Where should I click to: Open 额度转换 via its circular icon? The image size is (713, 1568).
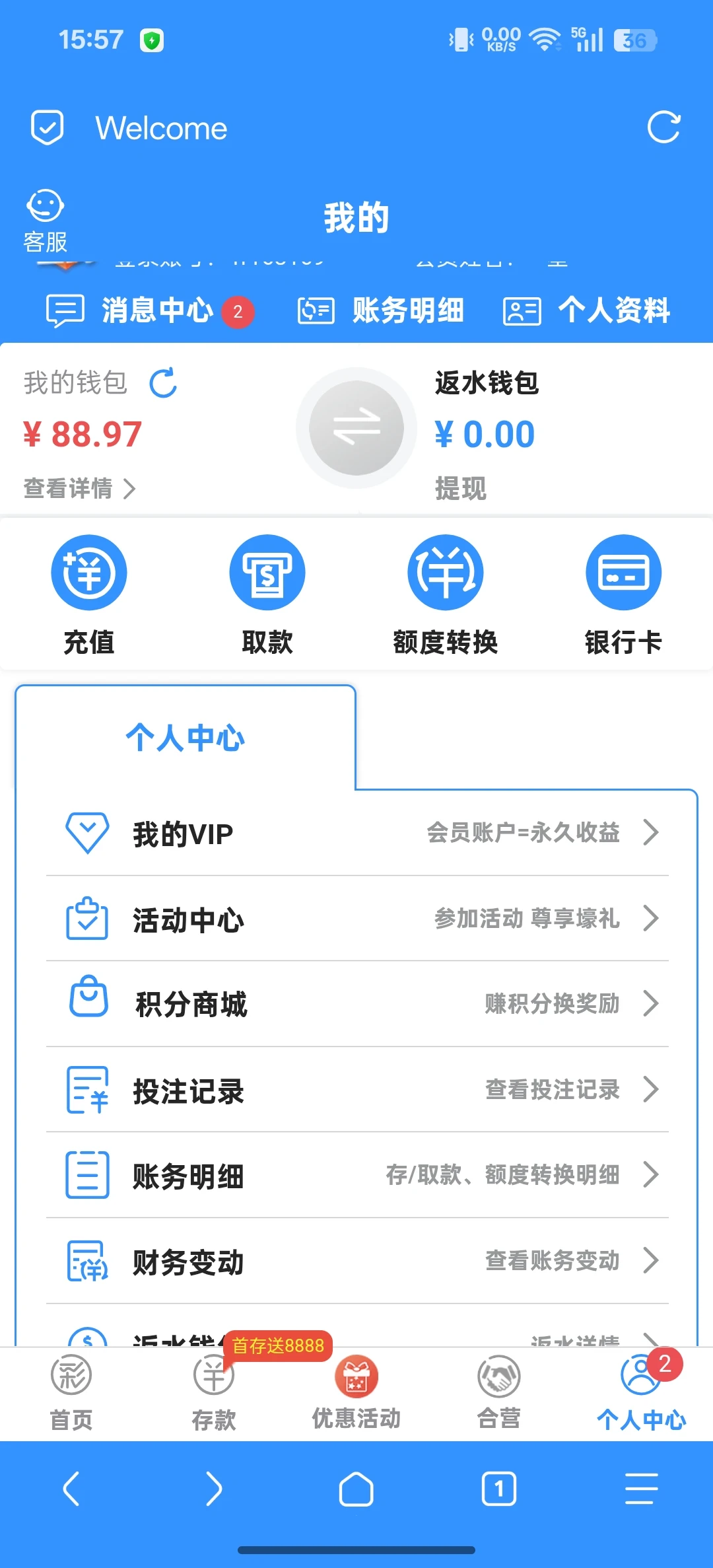tap(445, 572)
